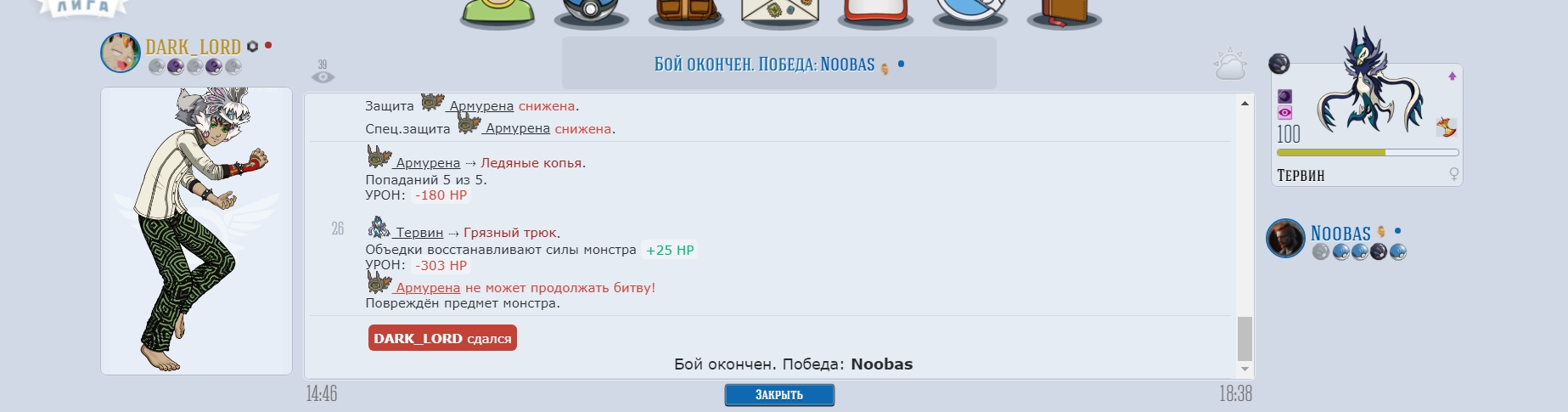Open the brown backpack inventory
Image resolution: width=1568 pixels, height=412 pixels.
[x=686, y=12]
